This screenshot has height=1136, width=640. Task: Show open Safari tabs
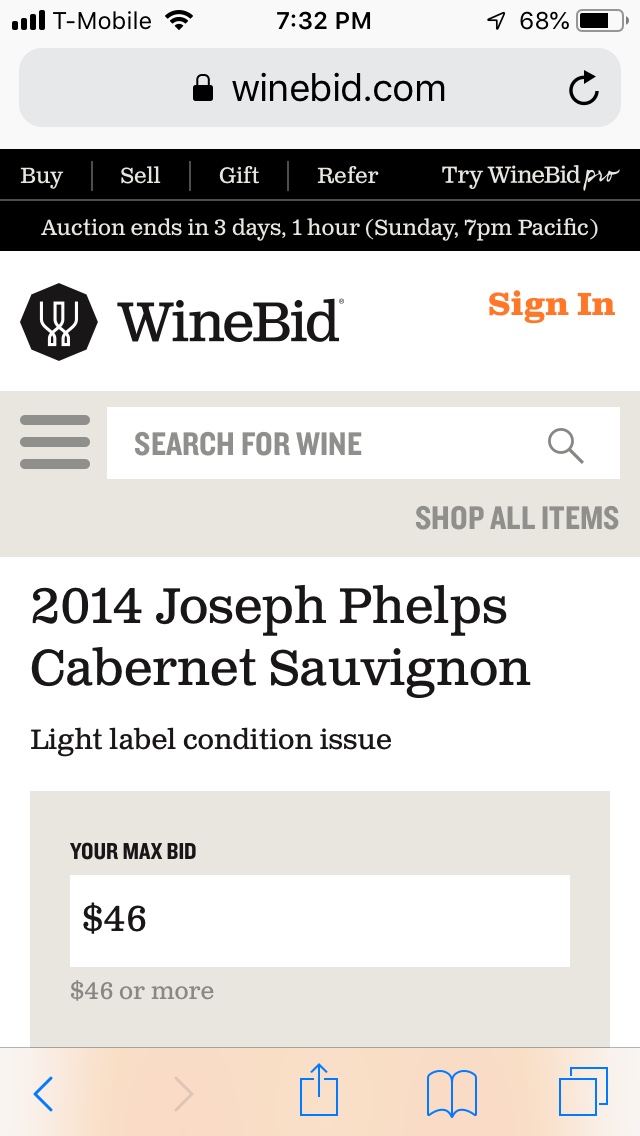[x=583, y=1091]
